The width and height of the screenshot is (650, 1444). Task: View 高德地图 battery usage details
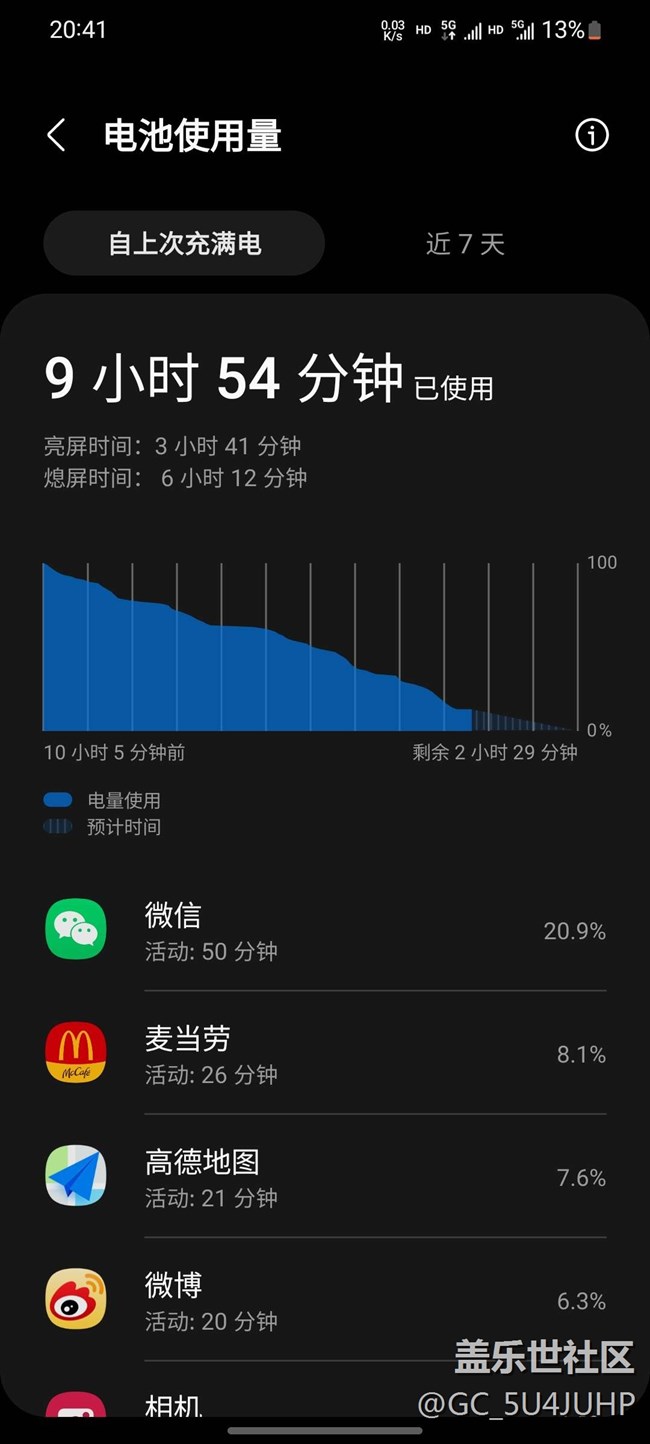click(325, 1177)
